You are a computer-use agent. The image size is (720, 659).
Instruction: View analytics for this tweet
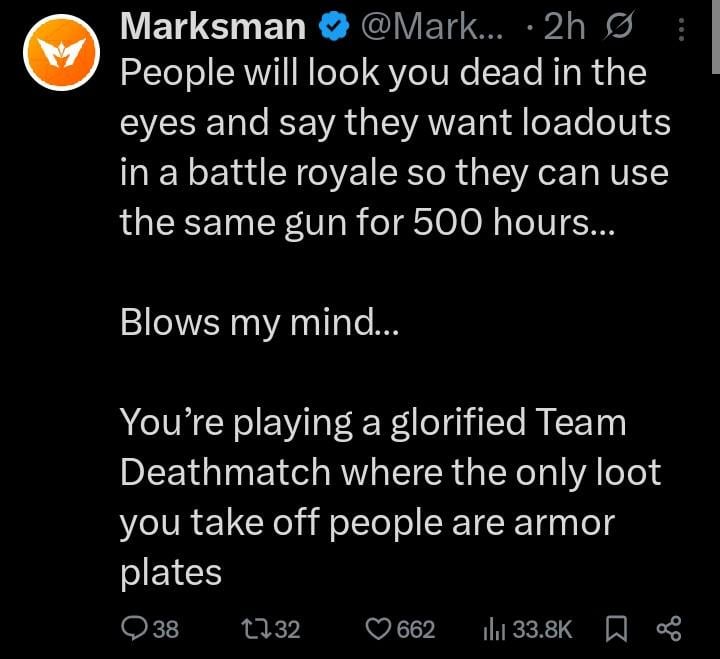pos(493,628)
